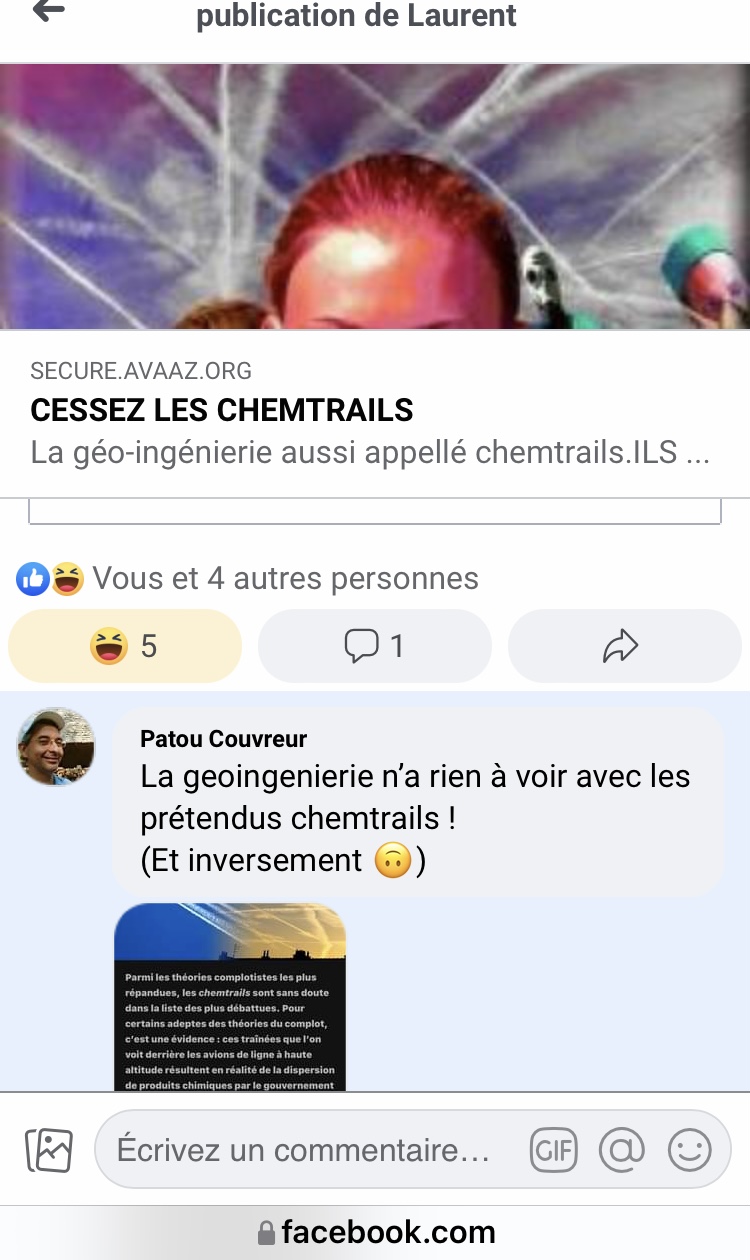This screenshot has height=1260, width=750.
Task: Open Patou Couvreur's profile name
Action: pyautogui.click(x=223, y=739)
